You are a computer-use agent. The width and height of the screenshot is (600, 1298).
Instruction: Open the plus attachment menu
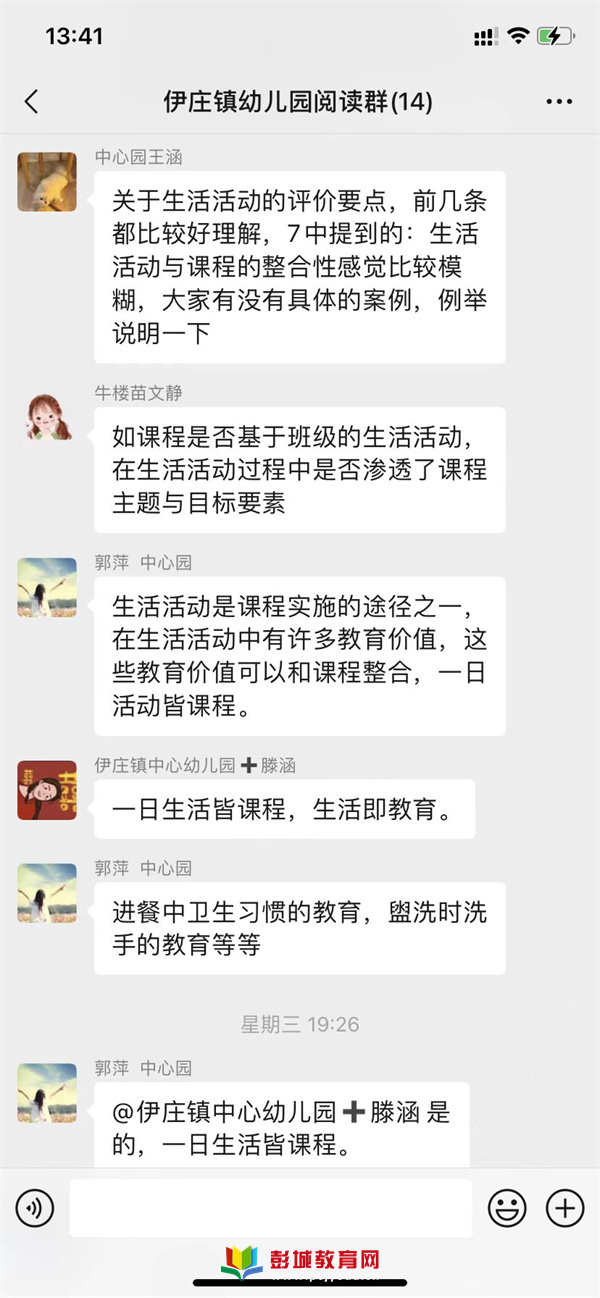(x=565, y=1208)
